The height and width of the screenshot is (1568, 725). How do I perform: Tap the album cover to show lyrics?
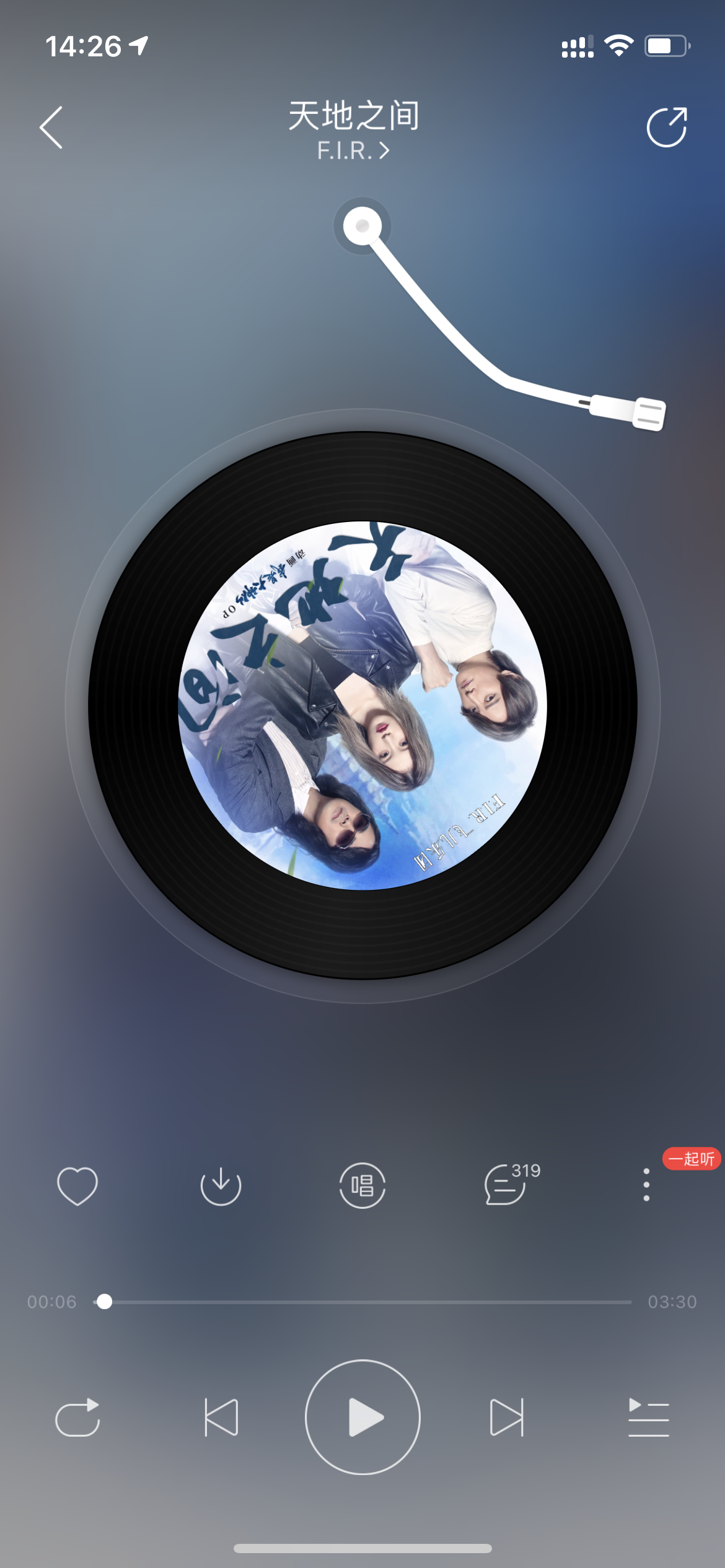coord(362,706)
